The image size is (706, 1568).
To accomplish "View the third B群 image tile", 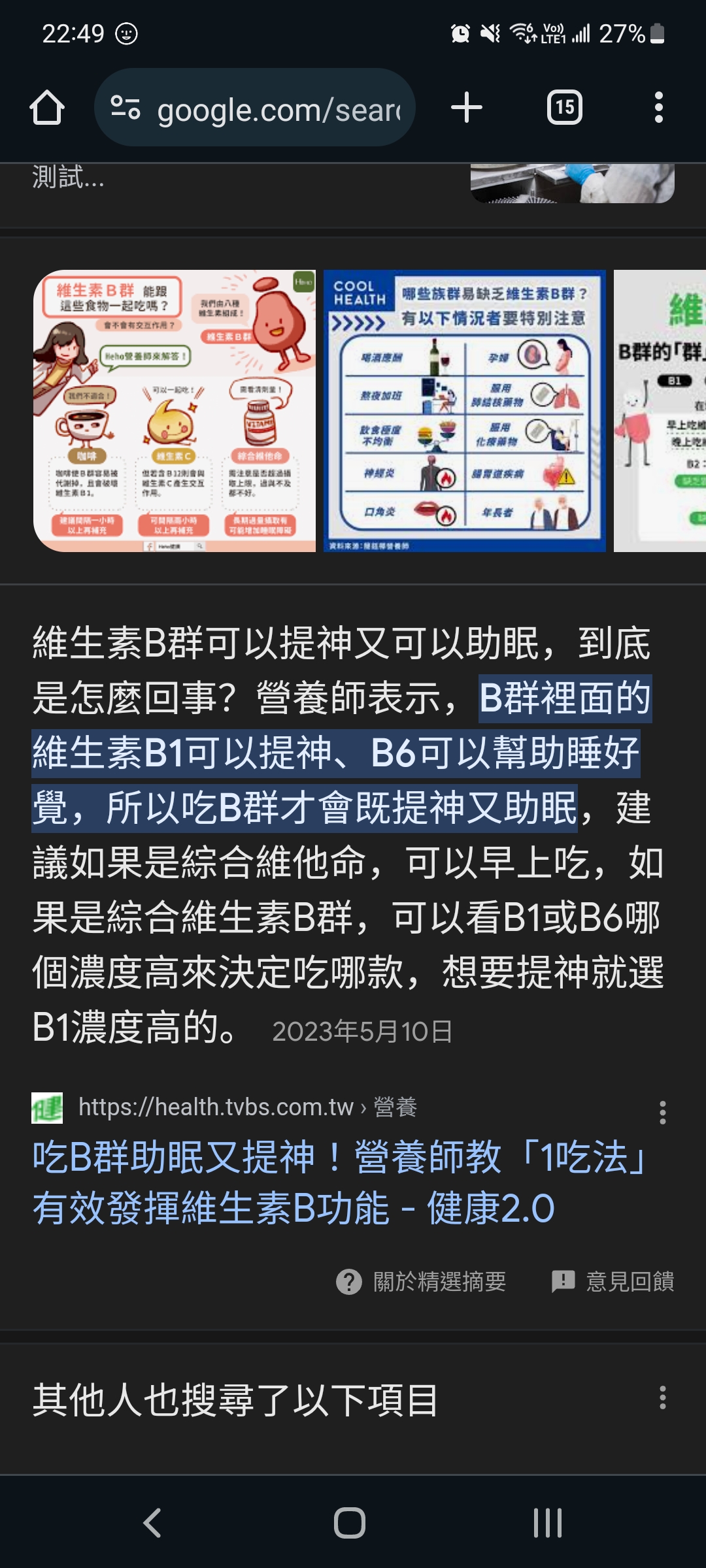I will coord(660,411).
